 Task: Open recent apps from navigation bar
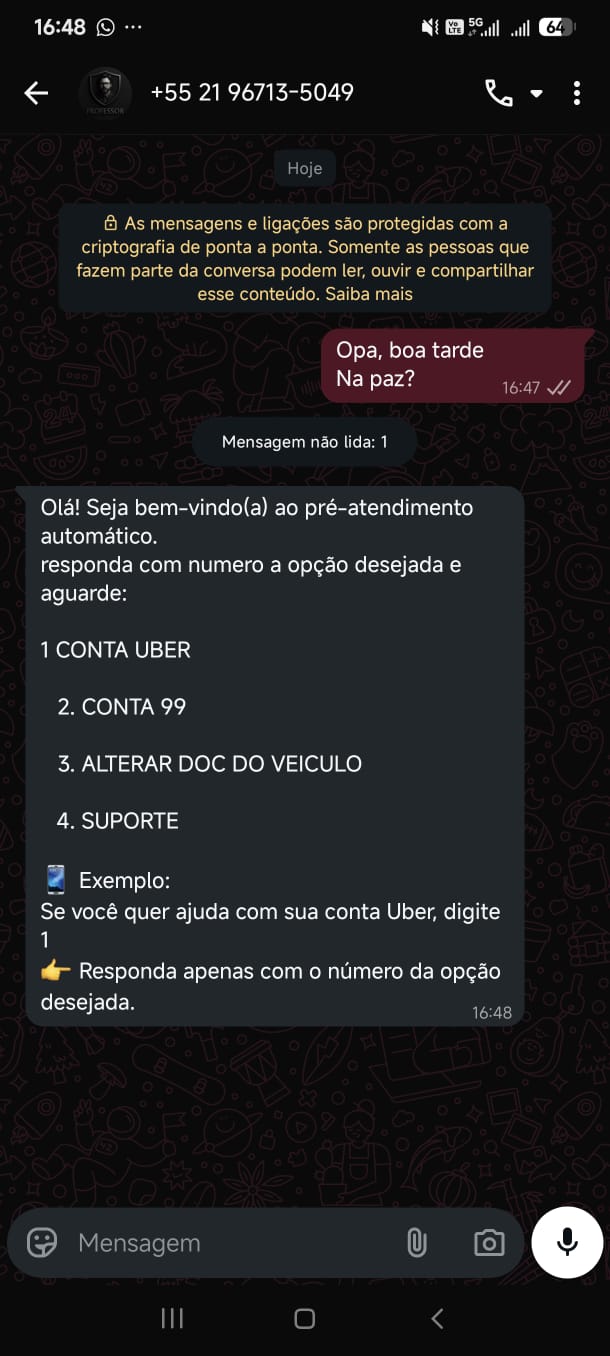[172, 1319]
